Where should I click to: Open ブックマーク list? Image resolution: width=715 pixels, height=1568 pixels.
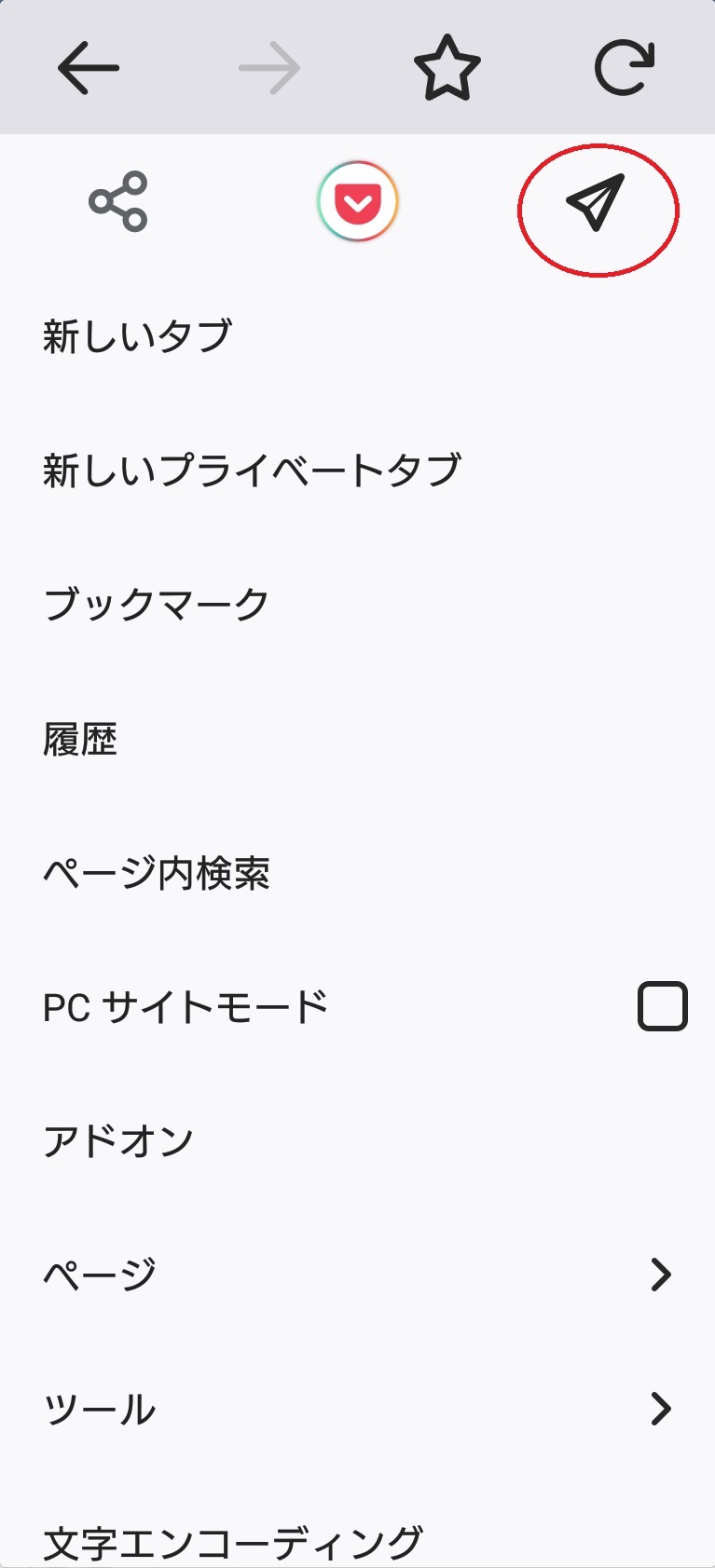[x=157, y=605]
